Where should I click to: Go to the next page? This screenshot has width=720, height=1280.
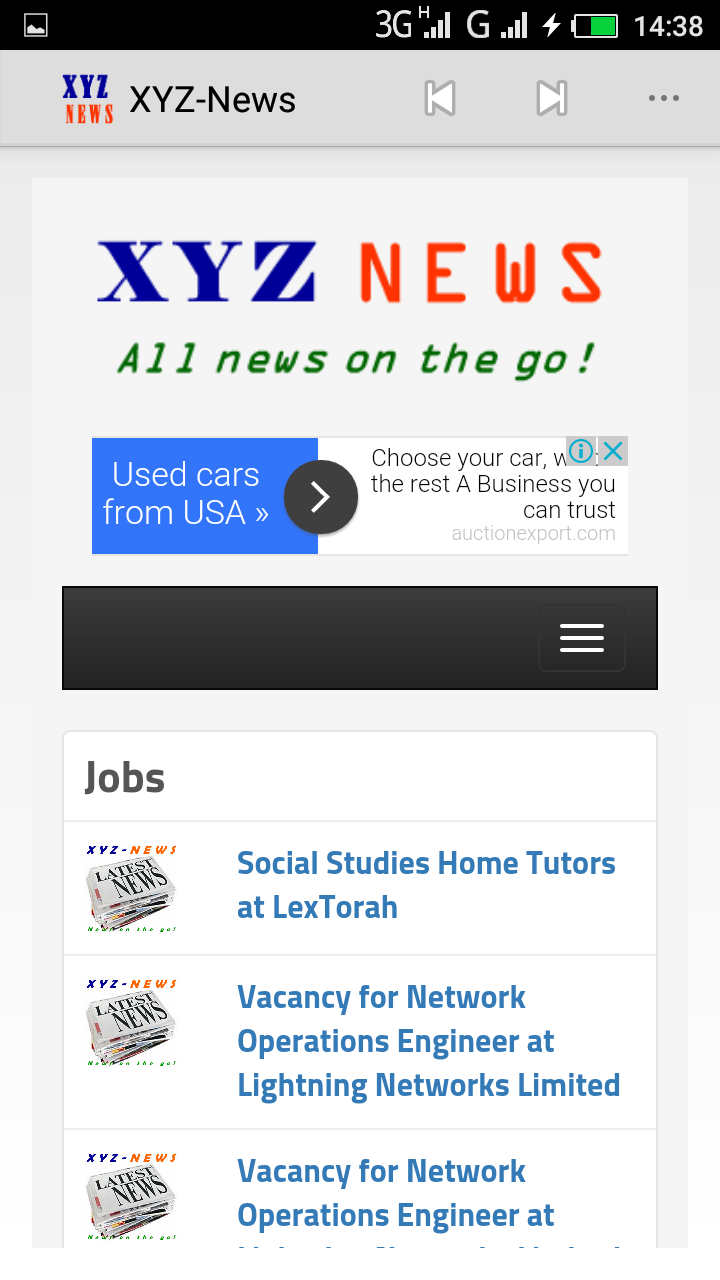click(x=552, y=98)
